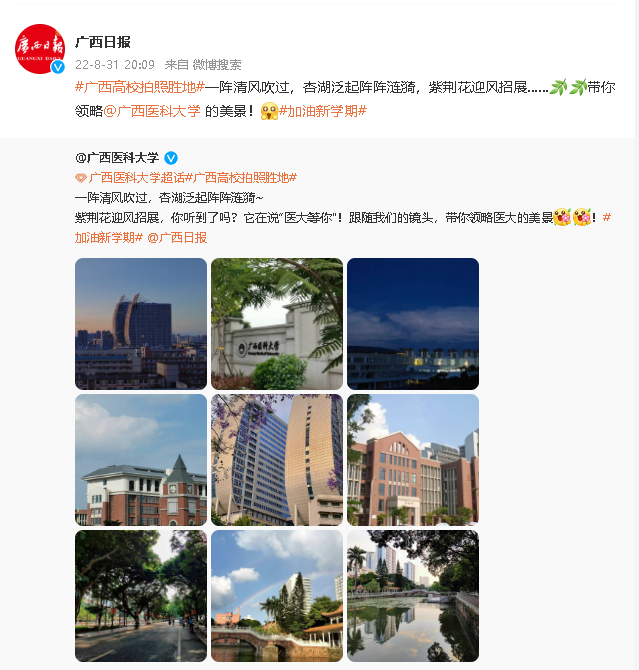Open 广西日报 profile avatar

(41, 49)
